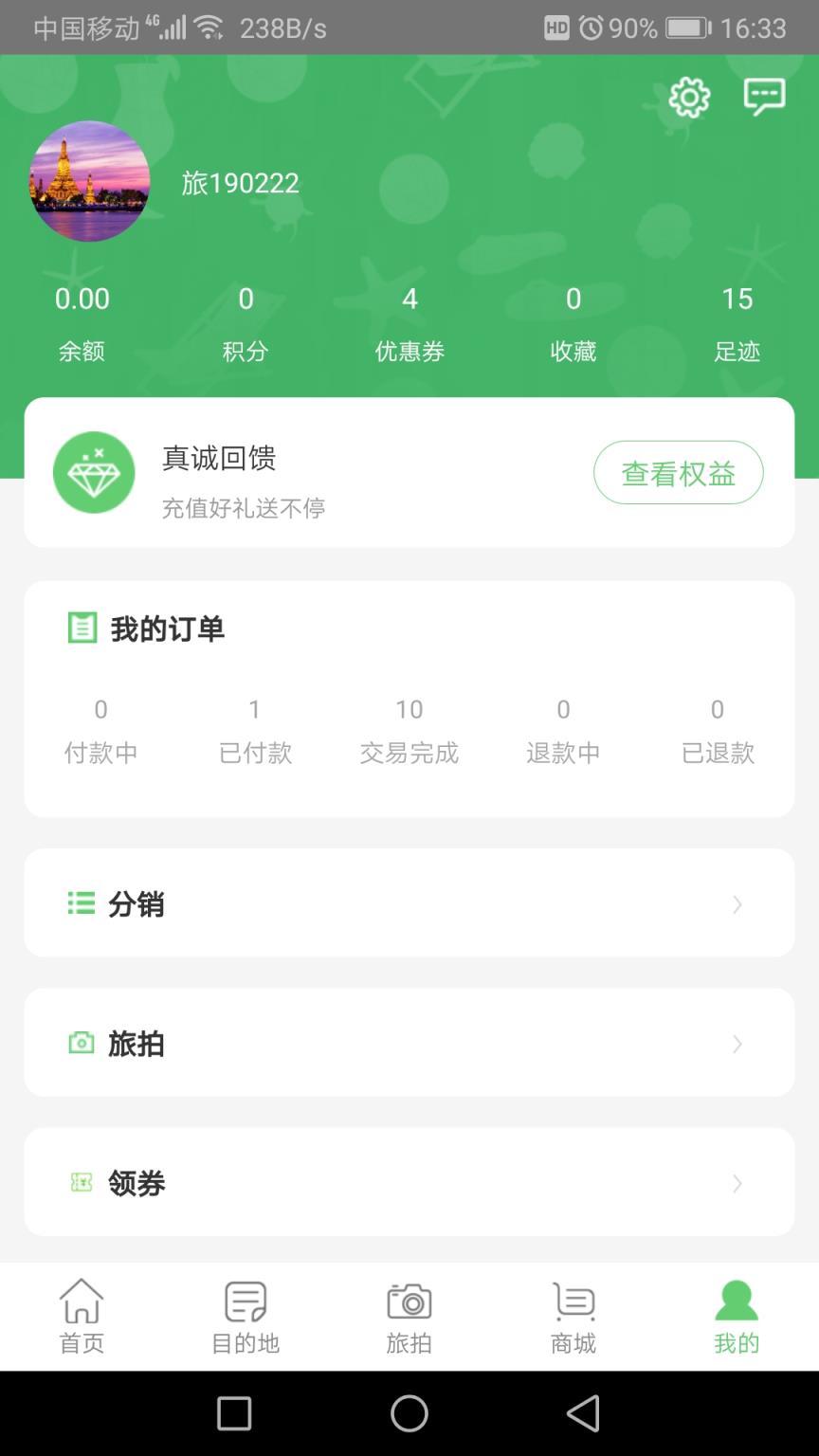Click the 我的订单 list icon

click(82, 628)
